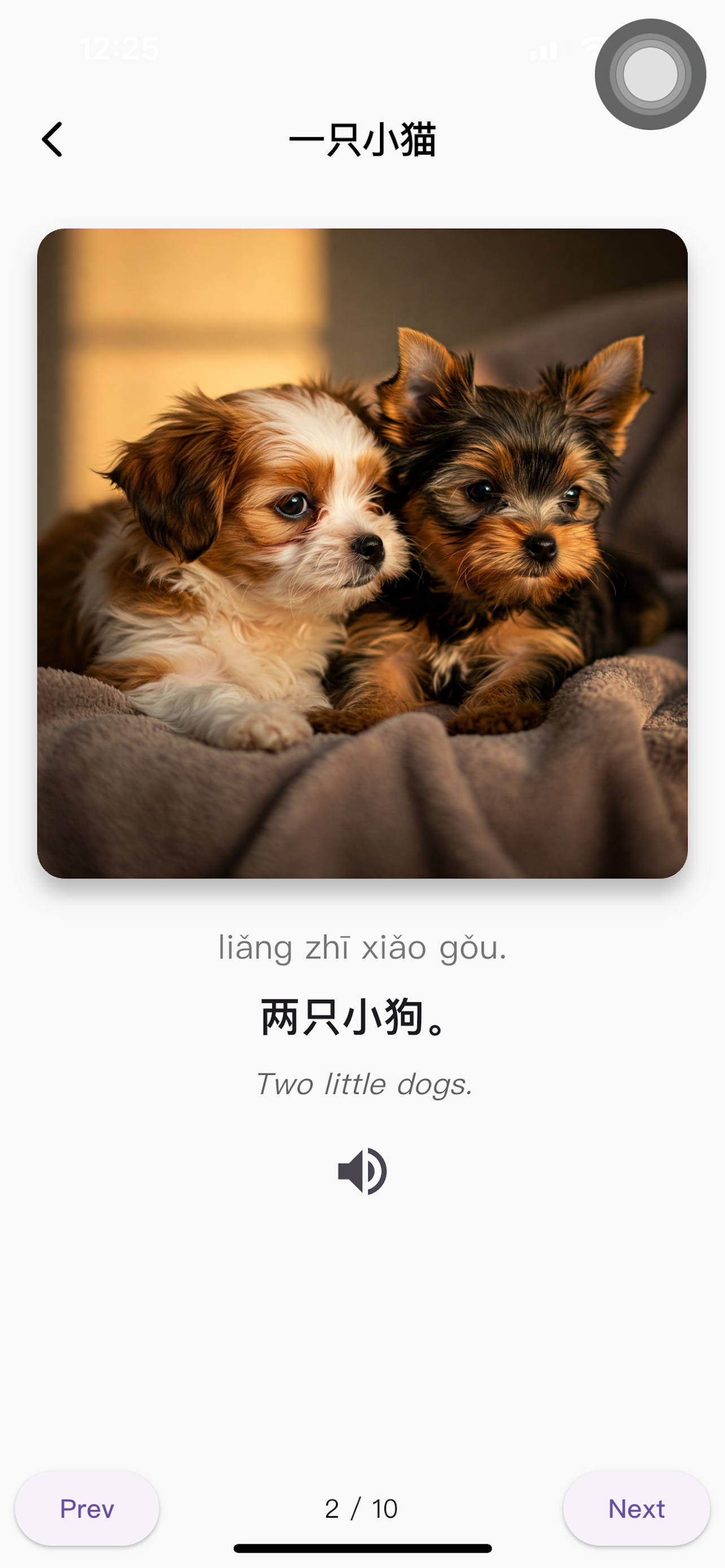
Task: Tap the AssistiveTouch floating button
Action: [650, 75]
